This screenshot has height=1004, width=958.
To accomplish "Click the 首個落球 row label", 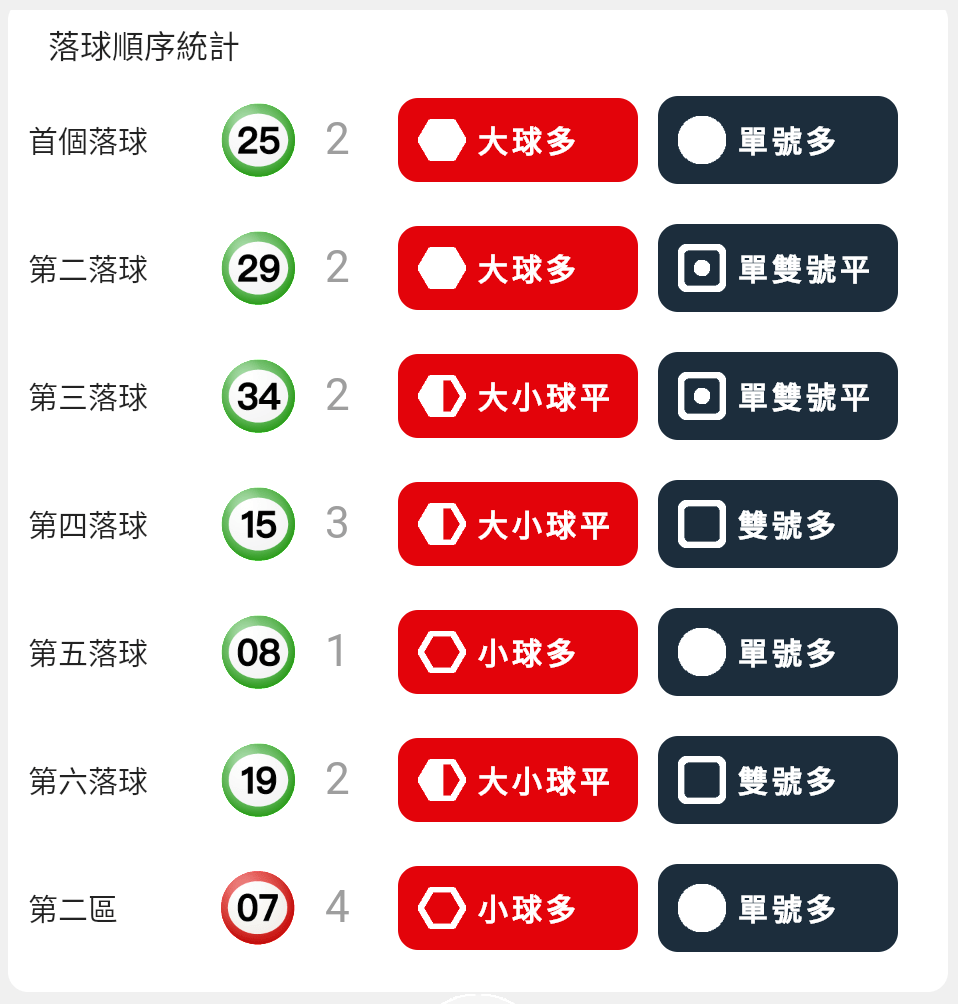I will tap(89, 140).
